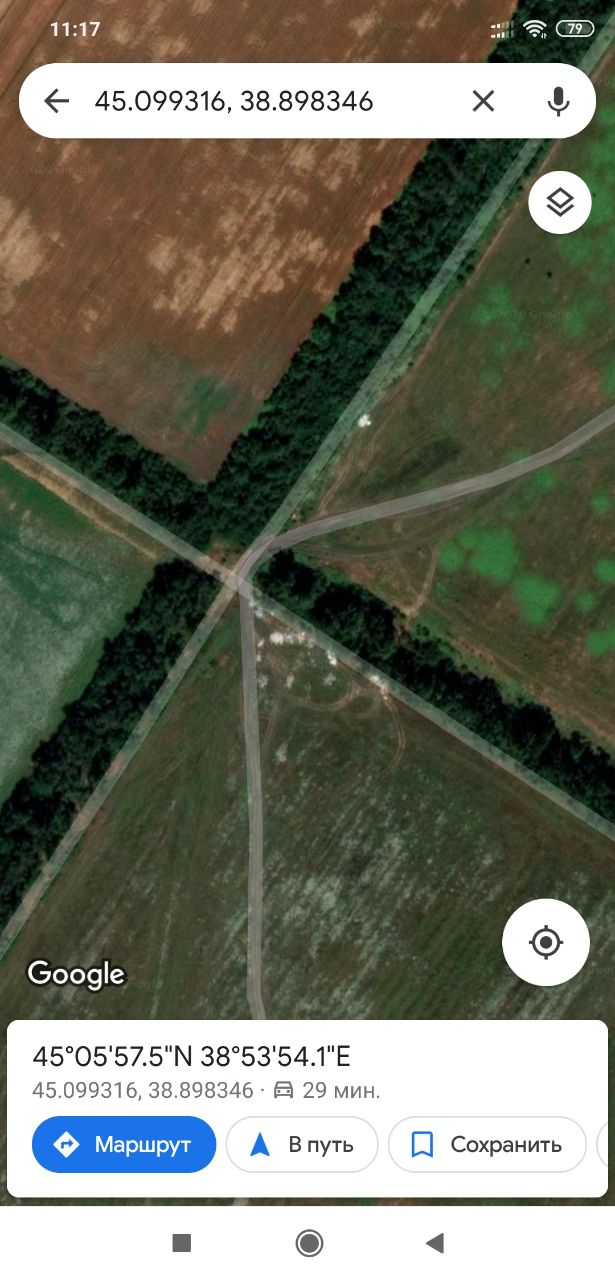
Task: Open the 45°05'57.5"N 38°53'54.1"E place card
Action: 192,1057
